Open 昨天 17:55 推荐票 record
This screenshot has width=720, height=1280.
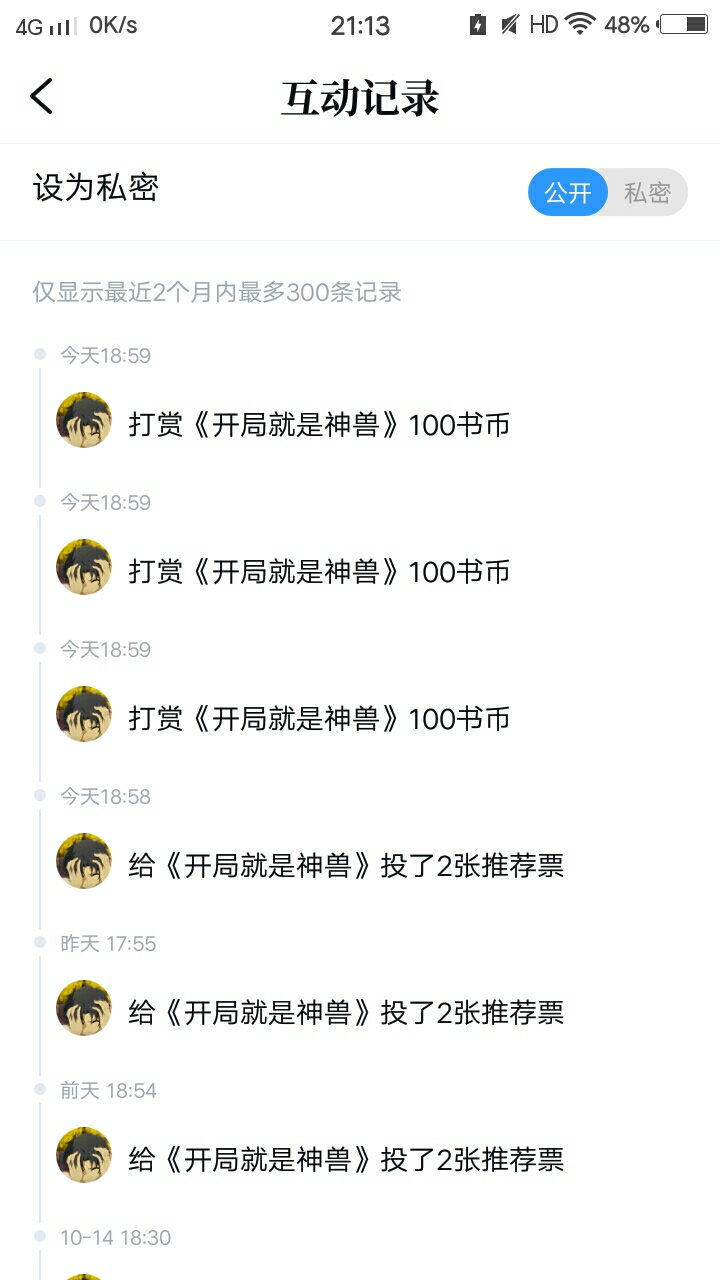(346, 1012)
